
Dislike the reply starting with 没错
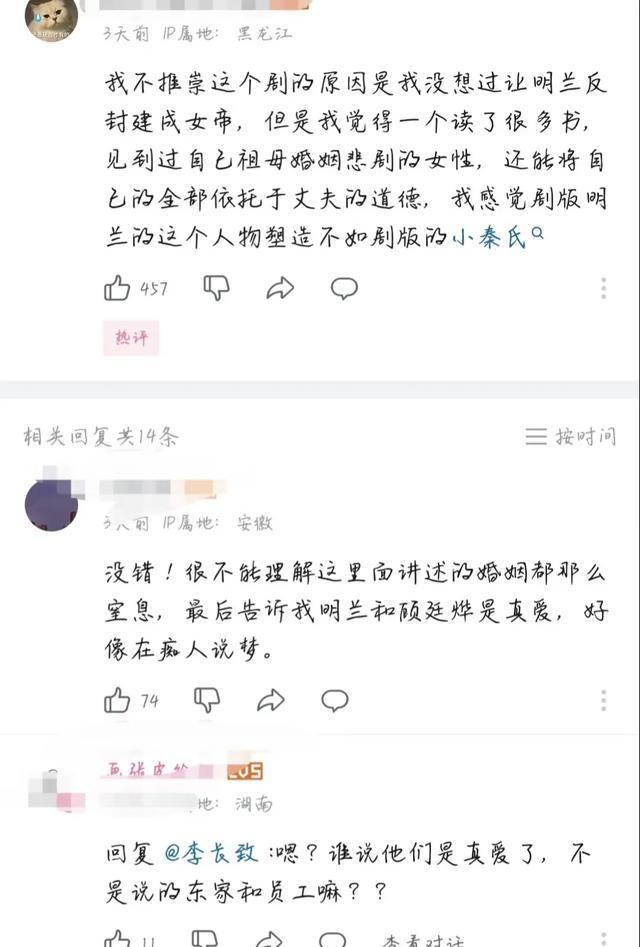206,700
